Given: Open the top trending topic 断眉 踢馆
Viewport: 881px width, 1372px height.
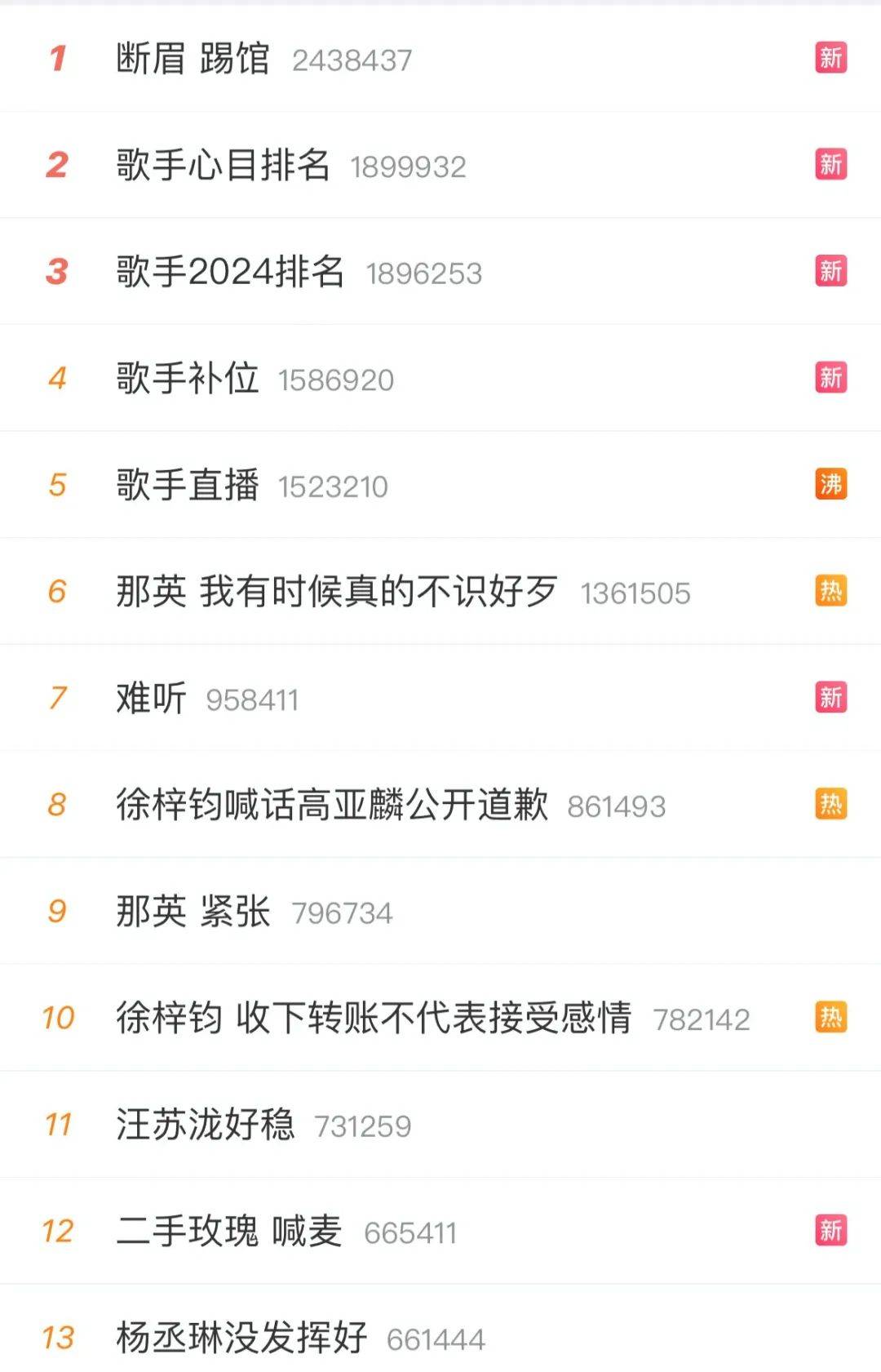Looking at the screenshot, I should [x=193, y=58].
